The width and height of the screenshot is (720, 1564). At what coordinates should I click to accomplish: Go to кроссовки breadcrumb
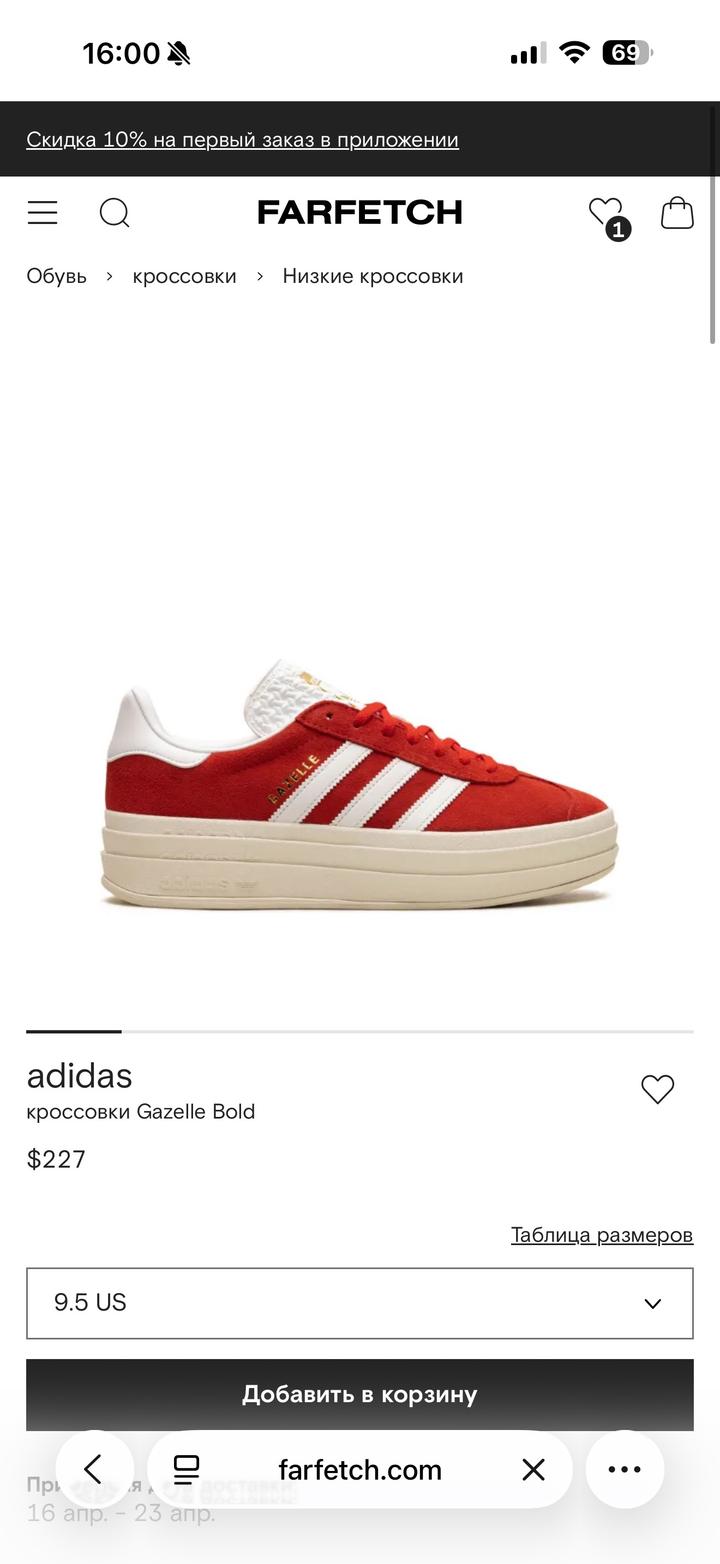pos(184,276)
